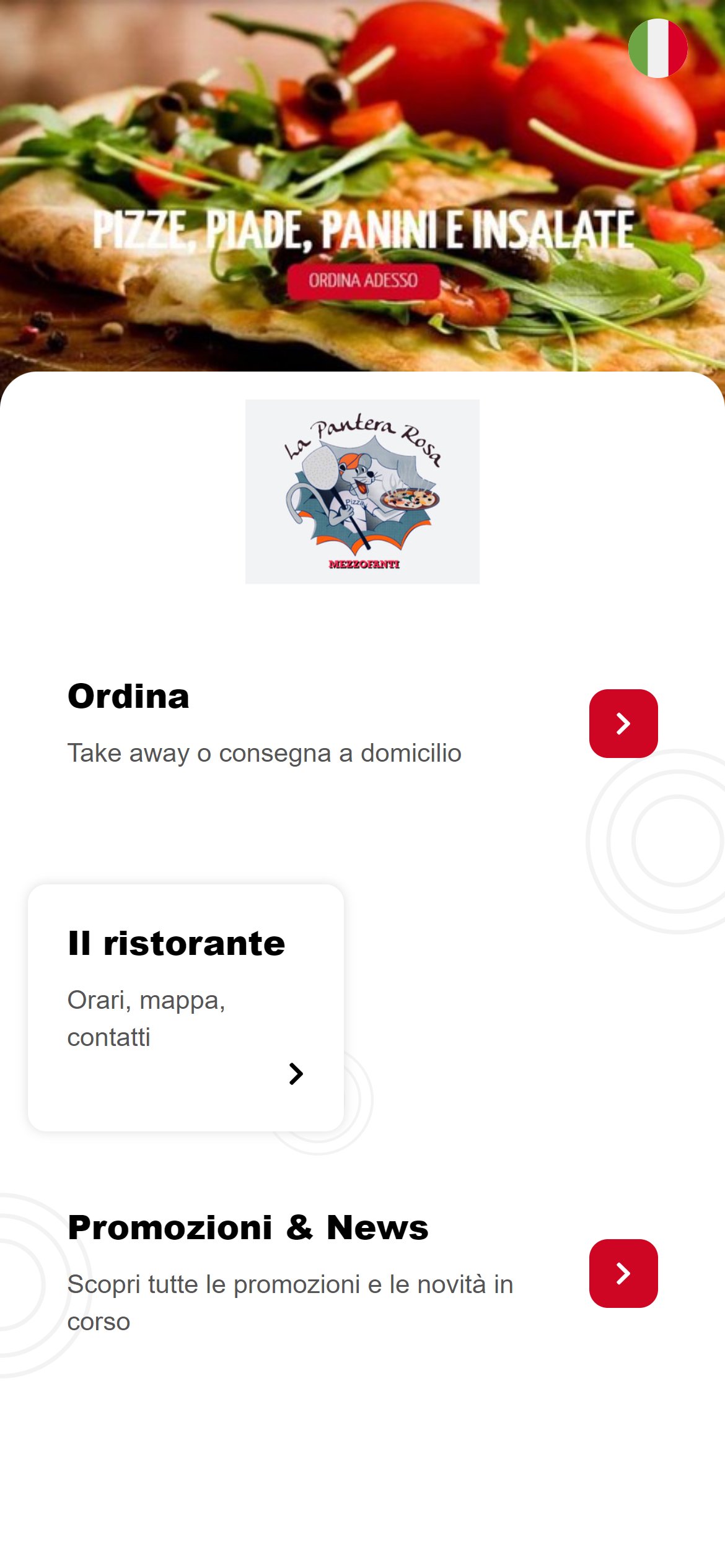Open the Ordina red arrow button
The height and width of the screenshot is (1568, 725).
click(x=623, y=723)
